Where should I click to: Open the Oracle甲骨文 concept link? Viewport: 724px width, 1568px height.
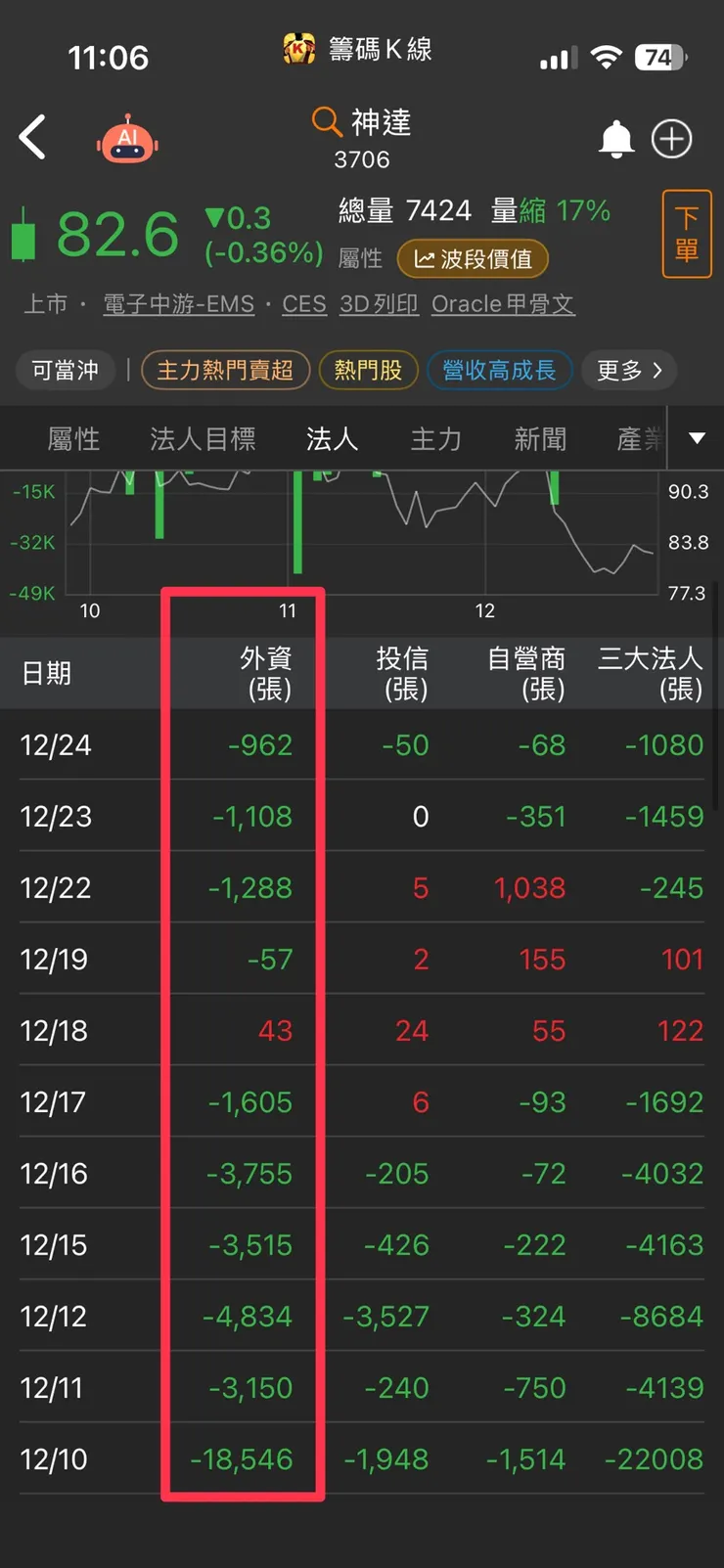503,304
